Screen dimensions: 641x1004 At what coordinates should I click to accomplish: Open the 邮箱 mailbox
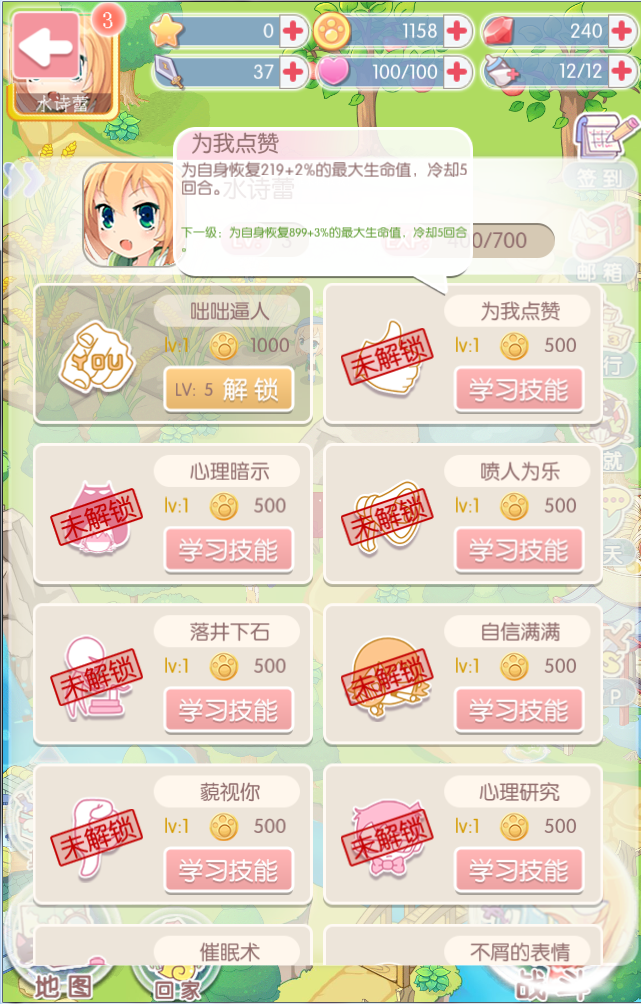coord(603,240)
